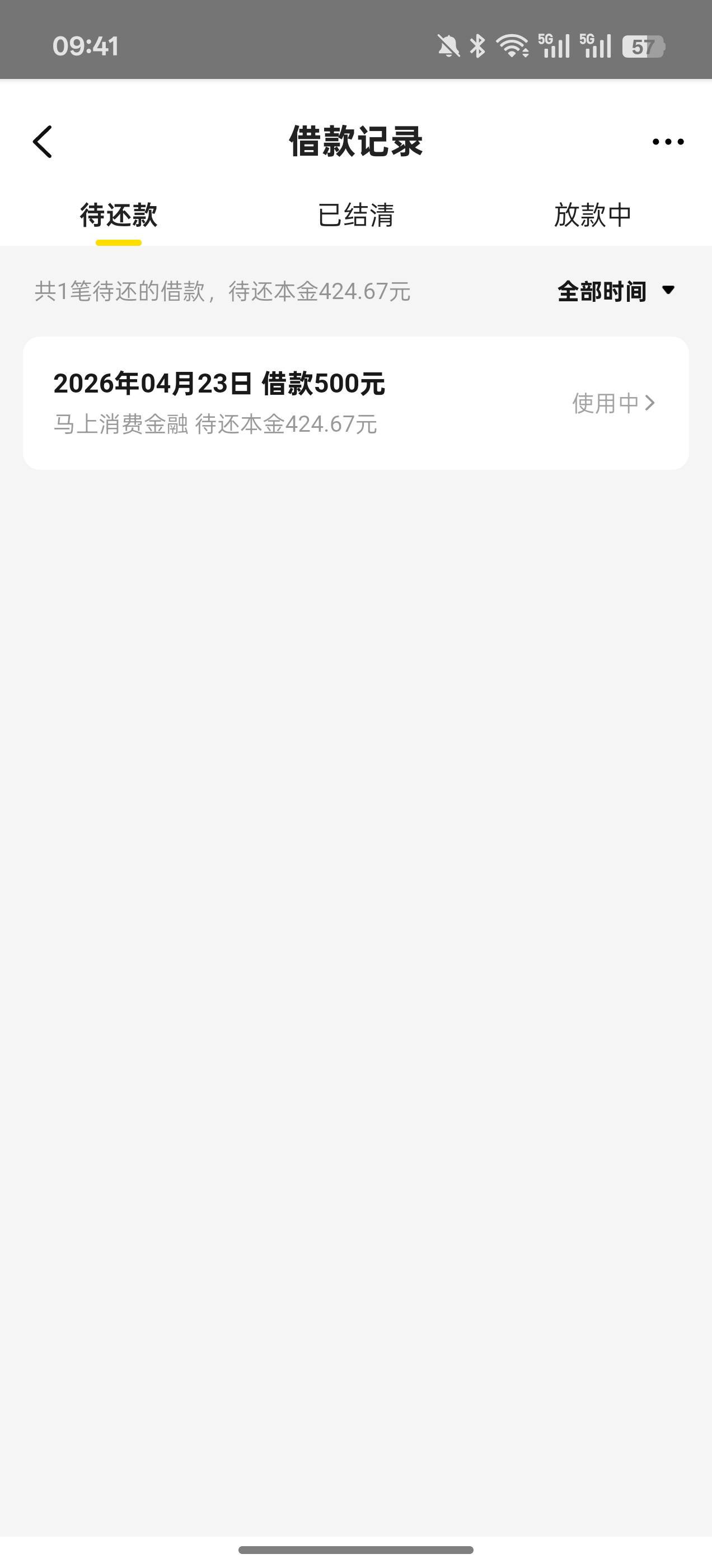712x1568 pixels.
Task: Switch to the 已结清 tab
Action: point(356,216)
